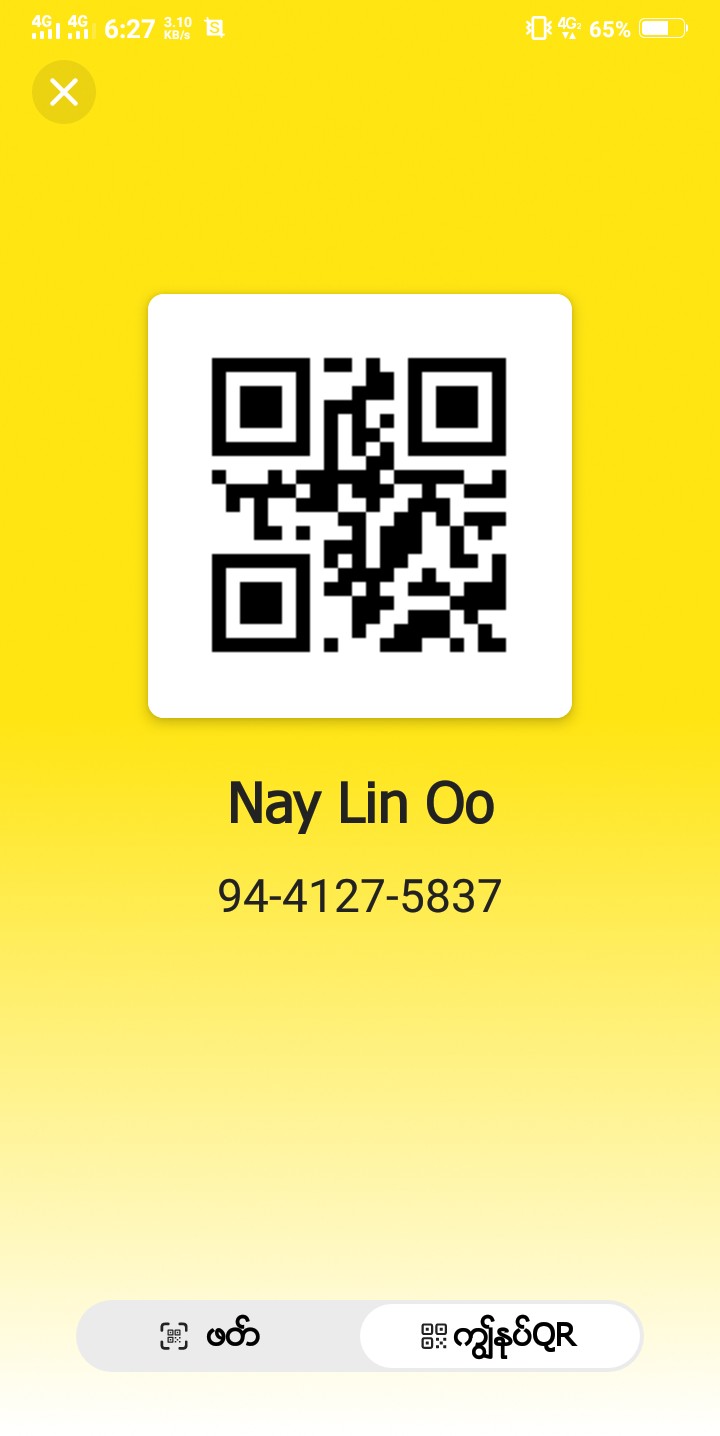This screenshot has height=1436, width=720.
Task: Select the ကျွန်ုပ်QR tab
Action: pos(500,1336)
